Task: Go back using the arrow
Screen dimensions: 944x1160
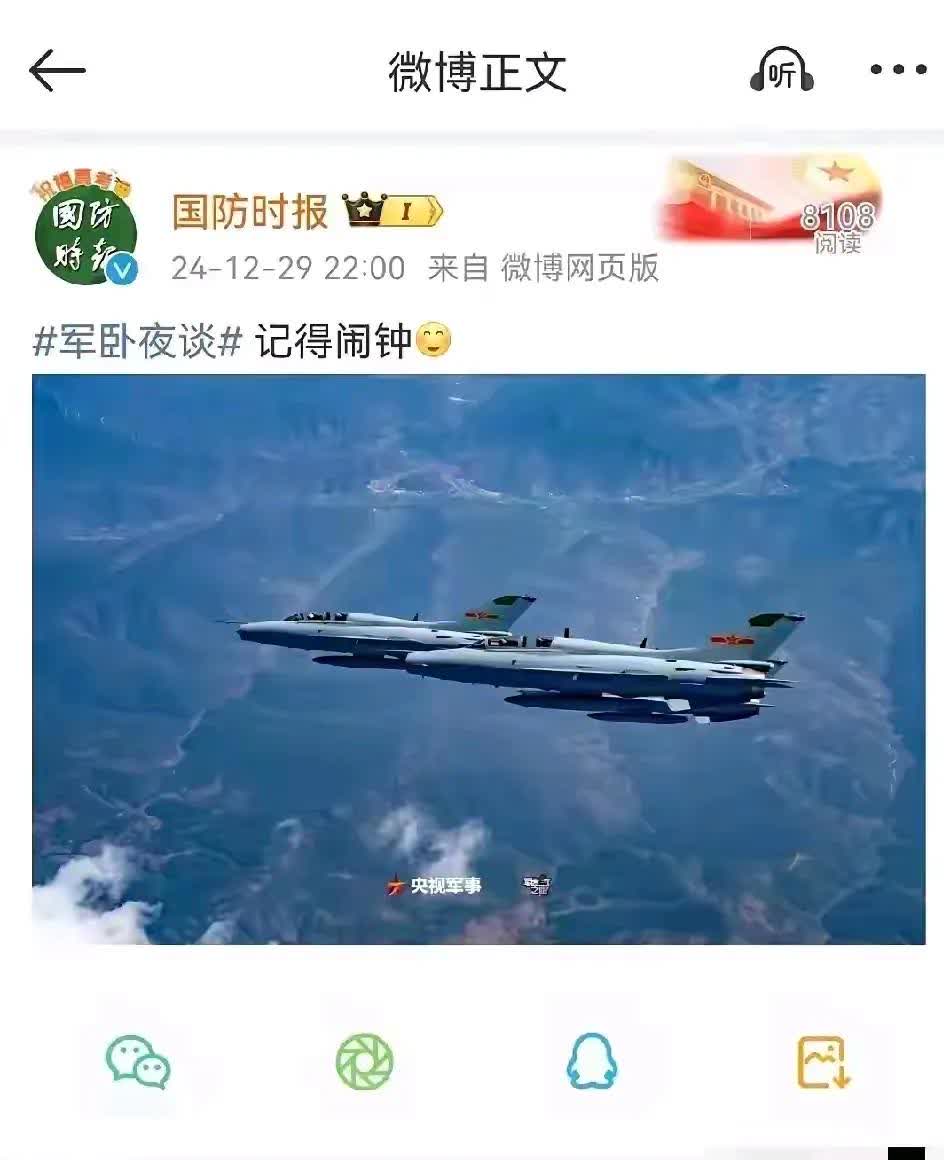Action: coord(57,71)
